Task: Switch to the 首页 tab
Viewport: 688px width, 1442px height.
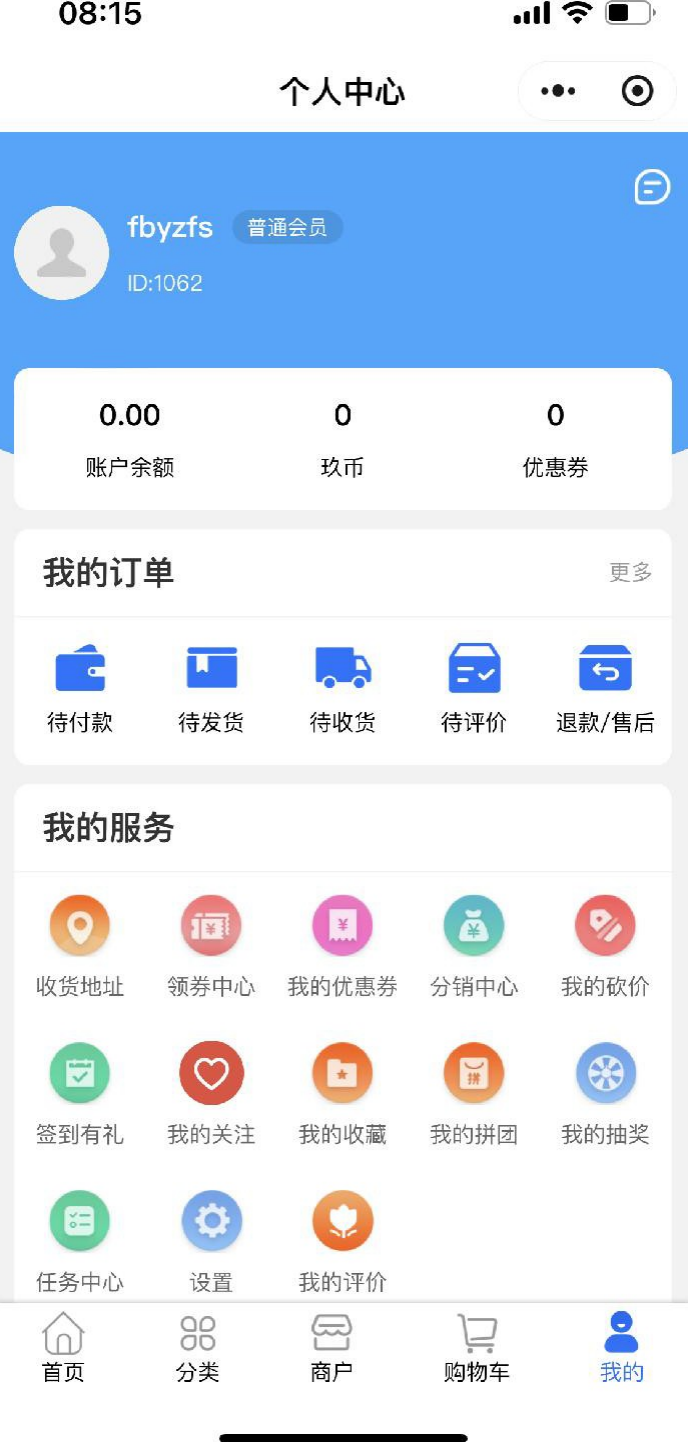Action: point(63,1348)
